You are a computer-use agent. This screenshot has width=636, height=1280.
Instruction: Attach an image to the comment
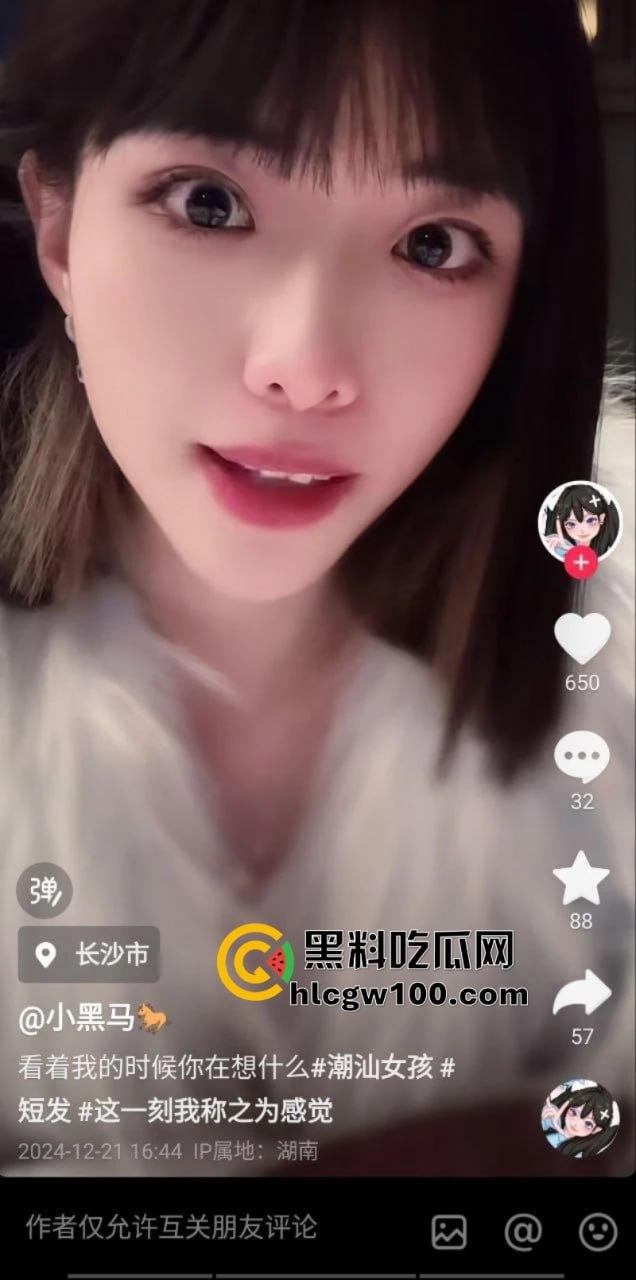click(x=449, y=1230)
